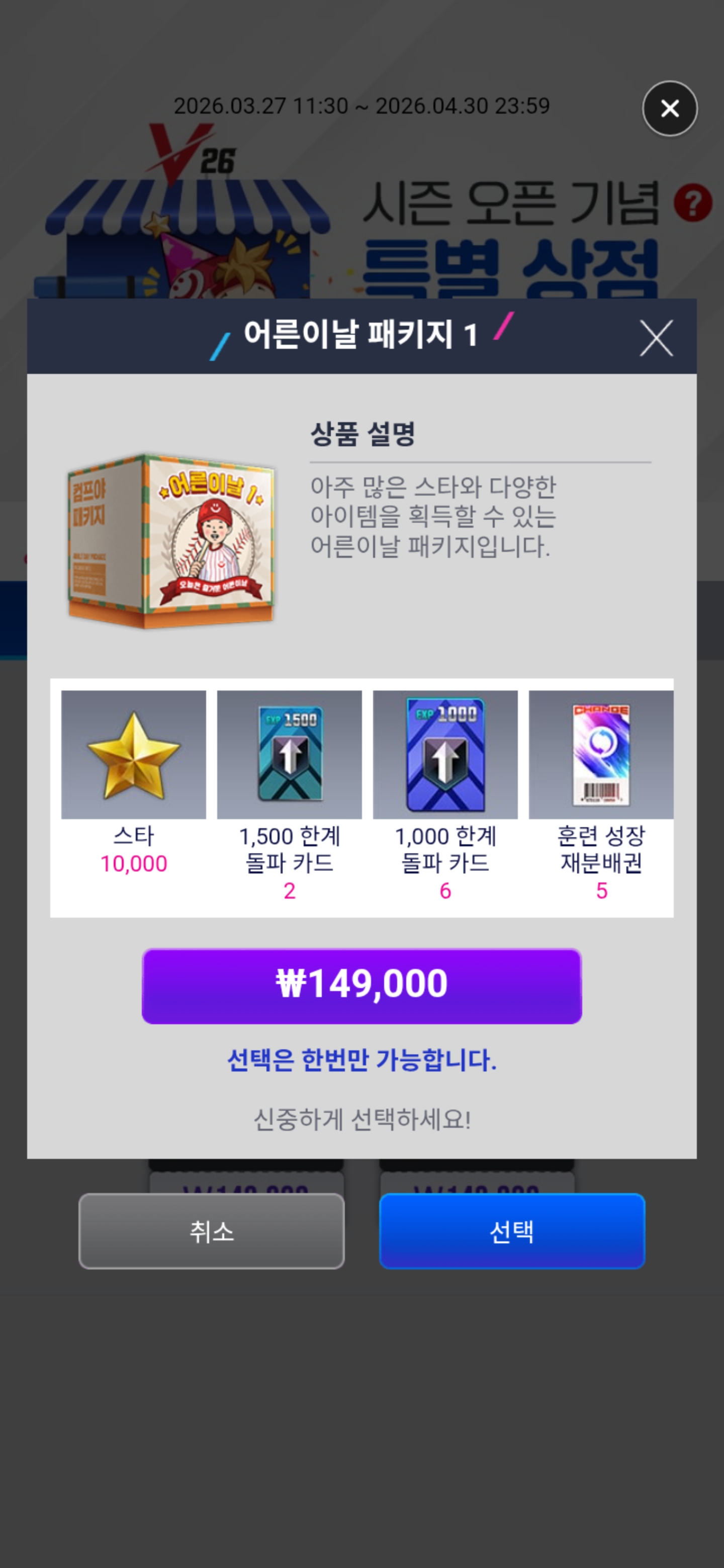724x1568 pixels.
Task: Close the special shop overlay
Action: pos(670,109)
